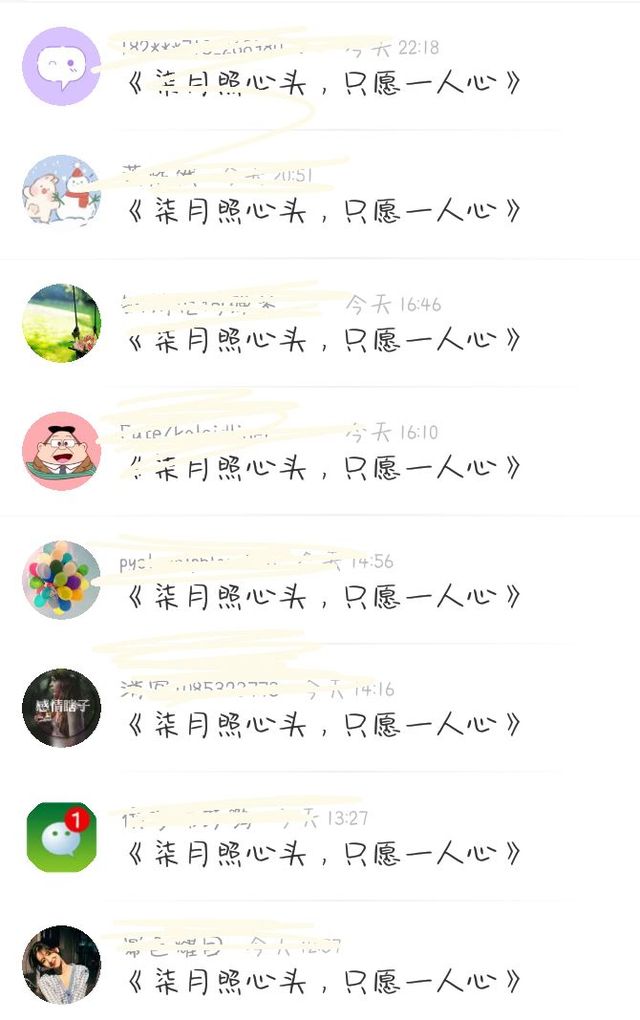
Task: Tap the cartoon man with glasses avatar
Action: 61,451
